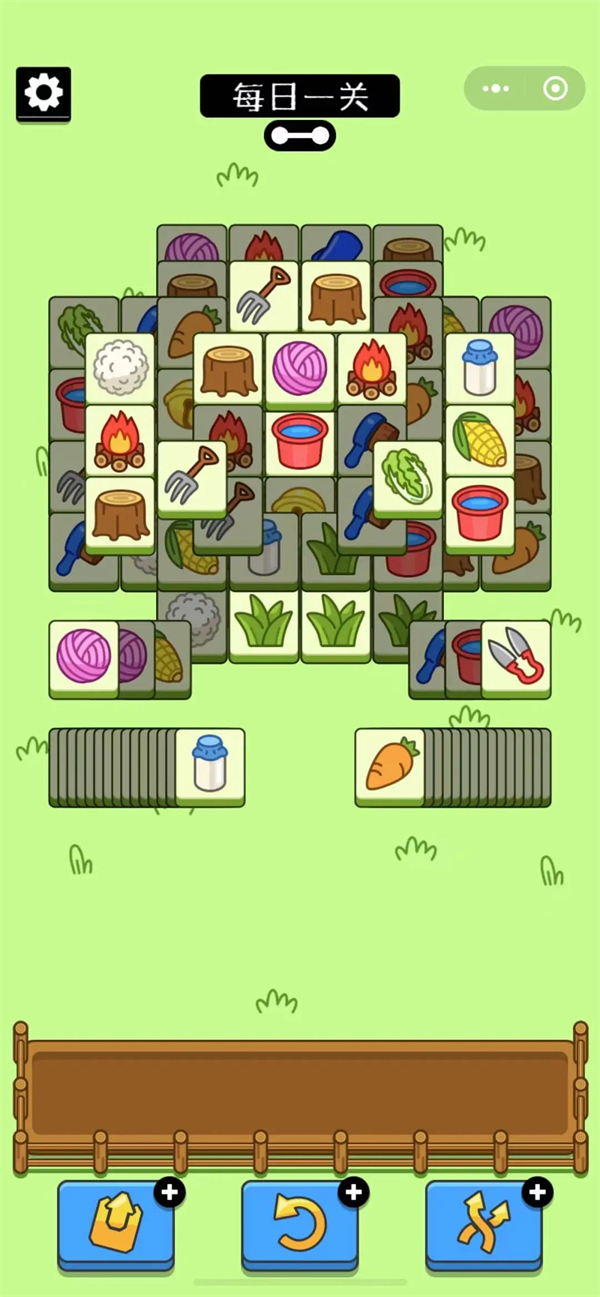
Task: Collect the garden shears tile
Action: point(516,657)
